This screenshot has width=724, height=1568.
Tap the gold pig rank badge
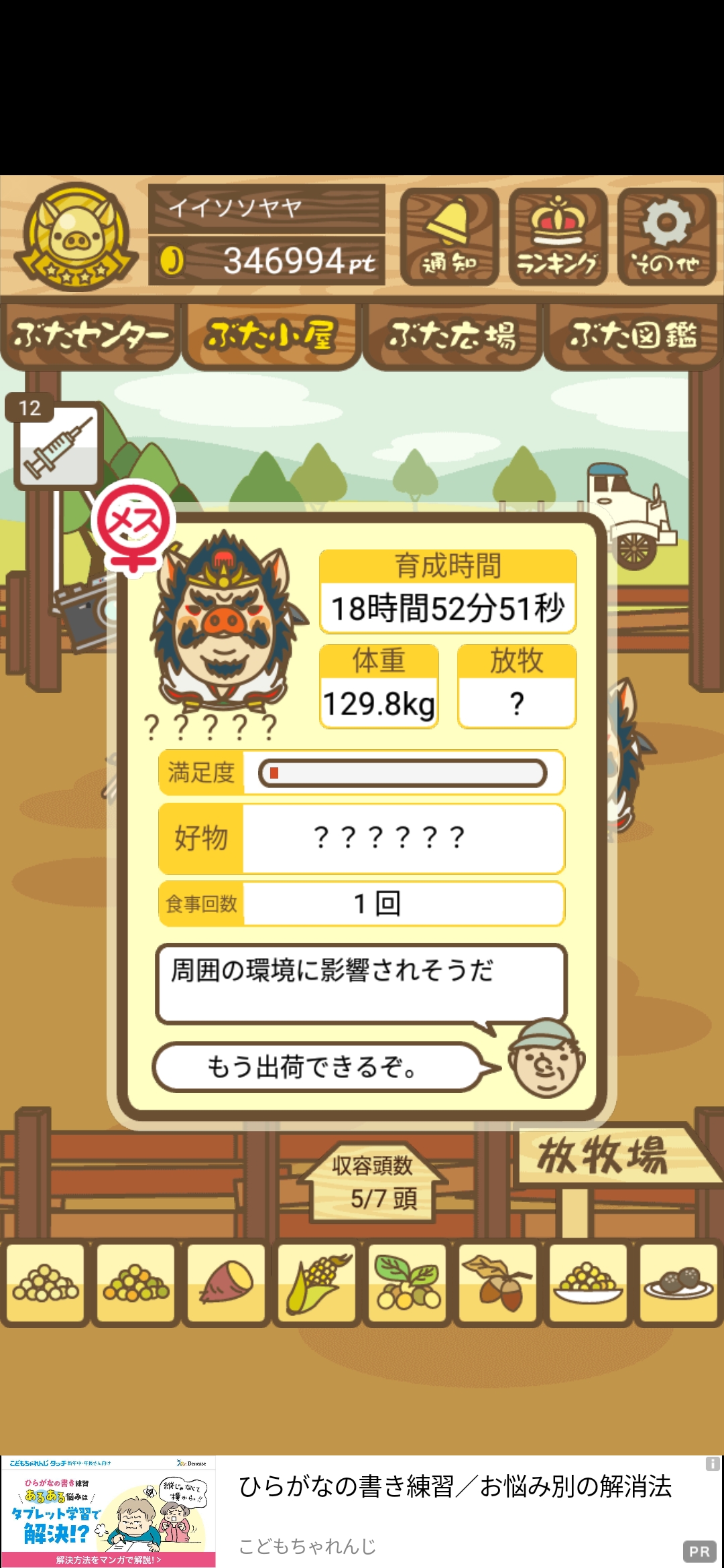click(x=76, y=237)
